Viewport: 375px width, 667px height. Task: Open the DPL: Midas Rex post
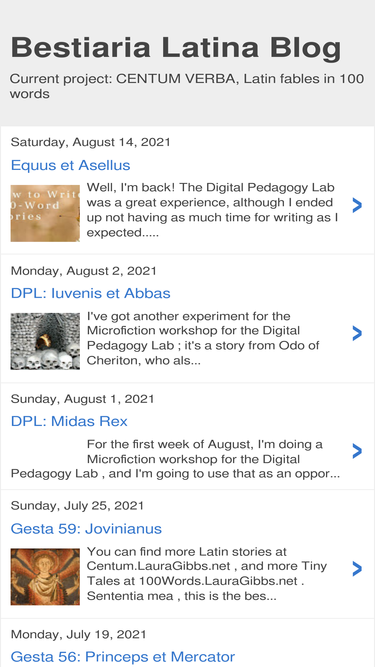[69, 421]
